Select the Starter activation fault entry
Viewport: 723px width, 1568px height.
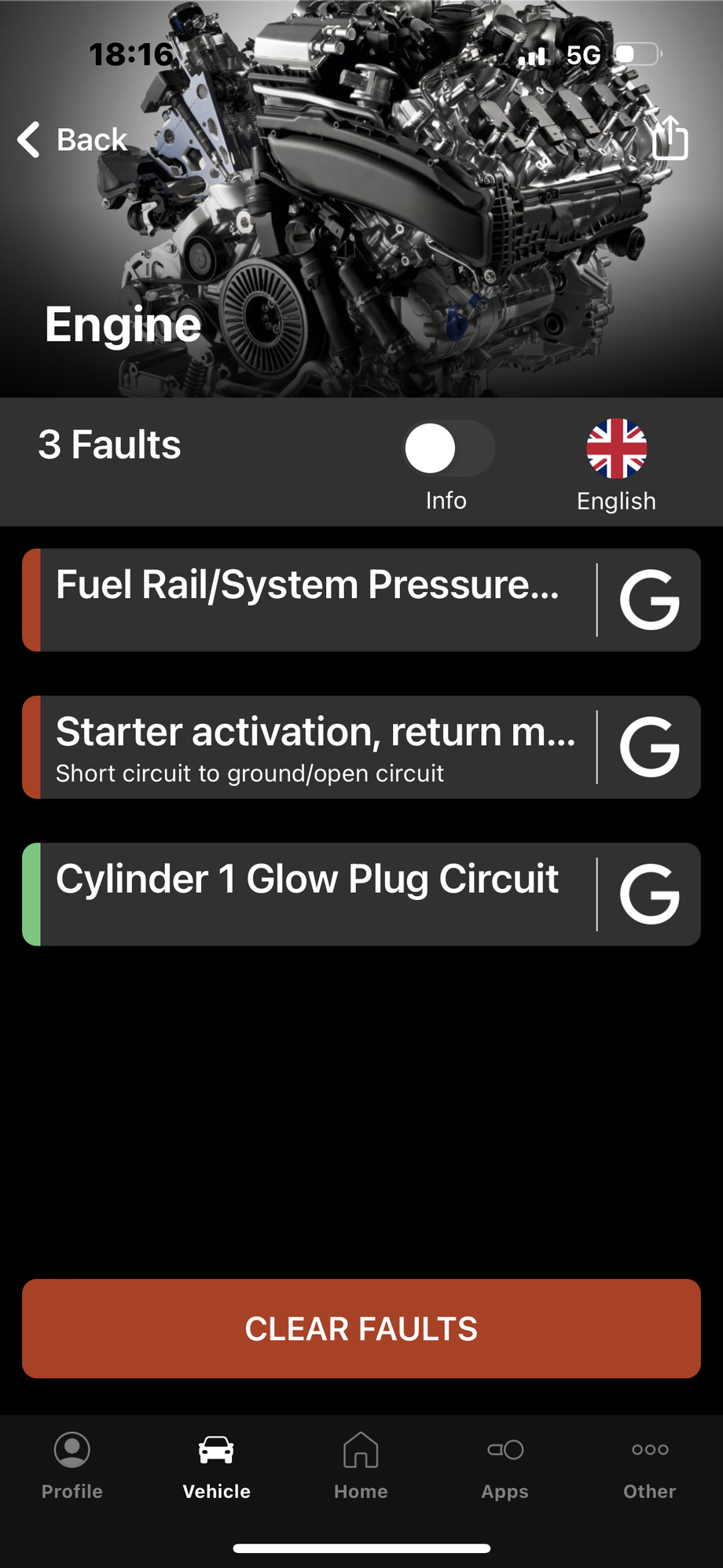(x=314, y=747)
